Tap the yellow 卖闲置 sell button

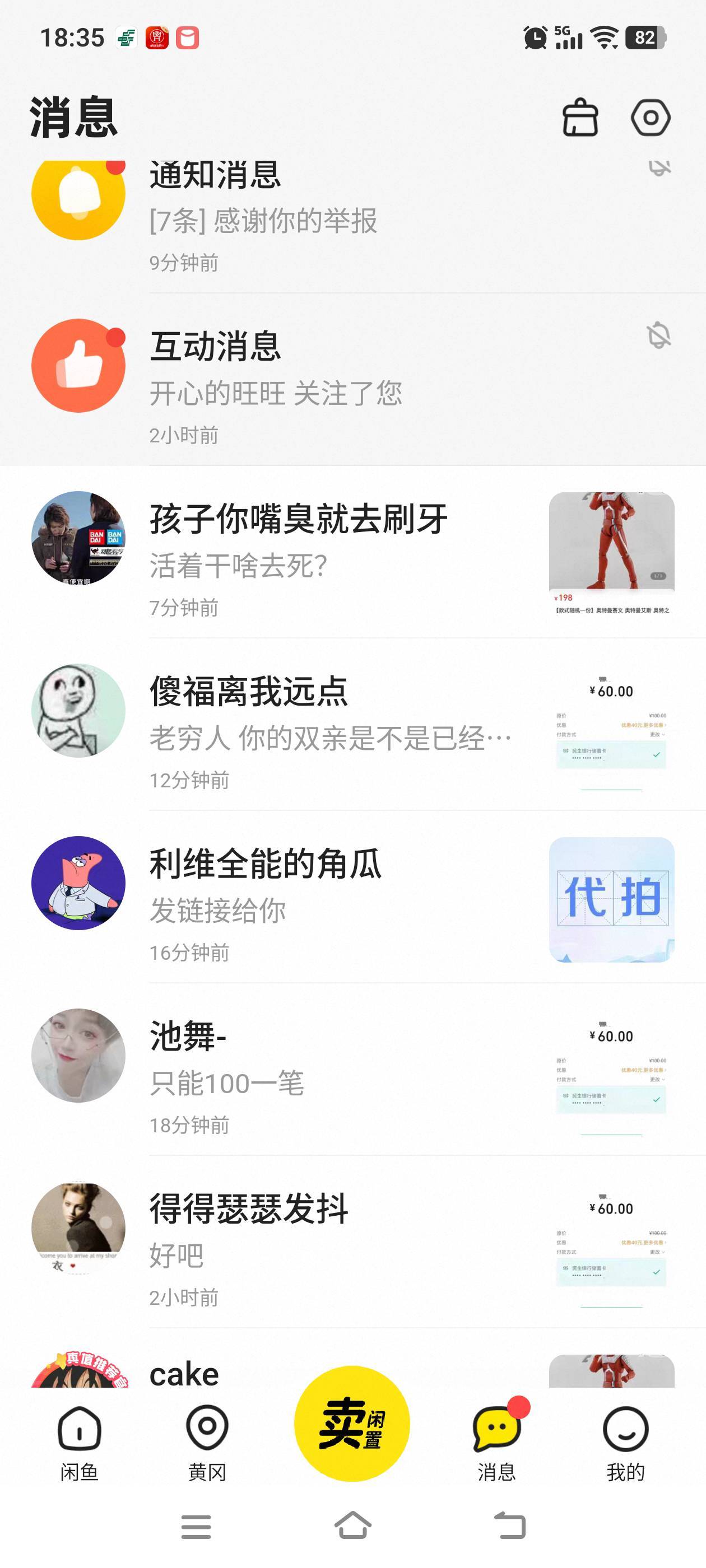coord(351,1423)
